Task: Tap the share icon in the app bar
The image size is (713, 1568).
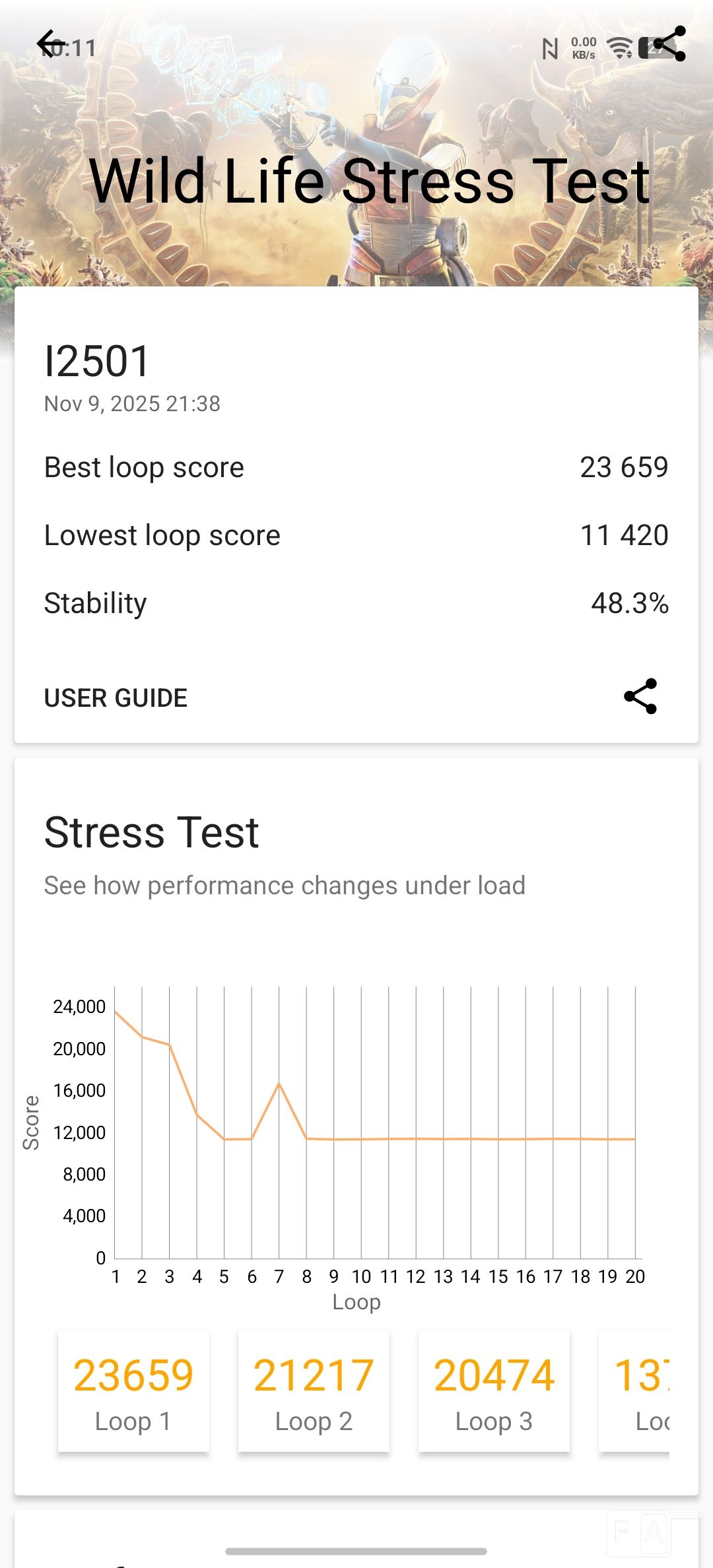Action: pos(669,44)
